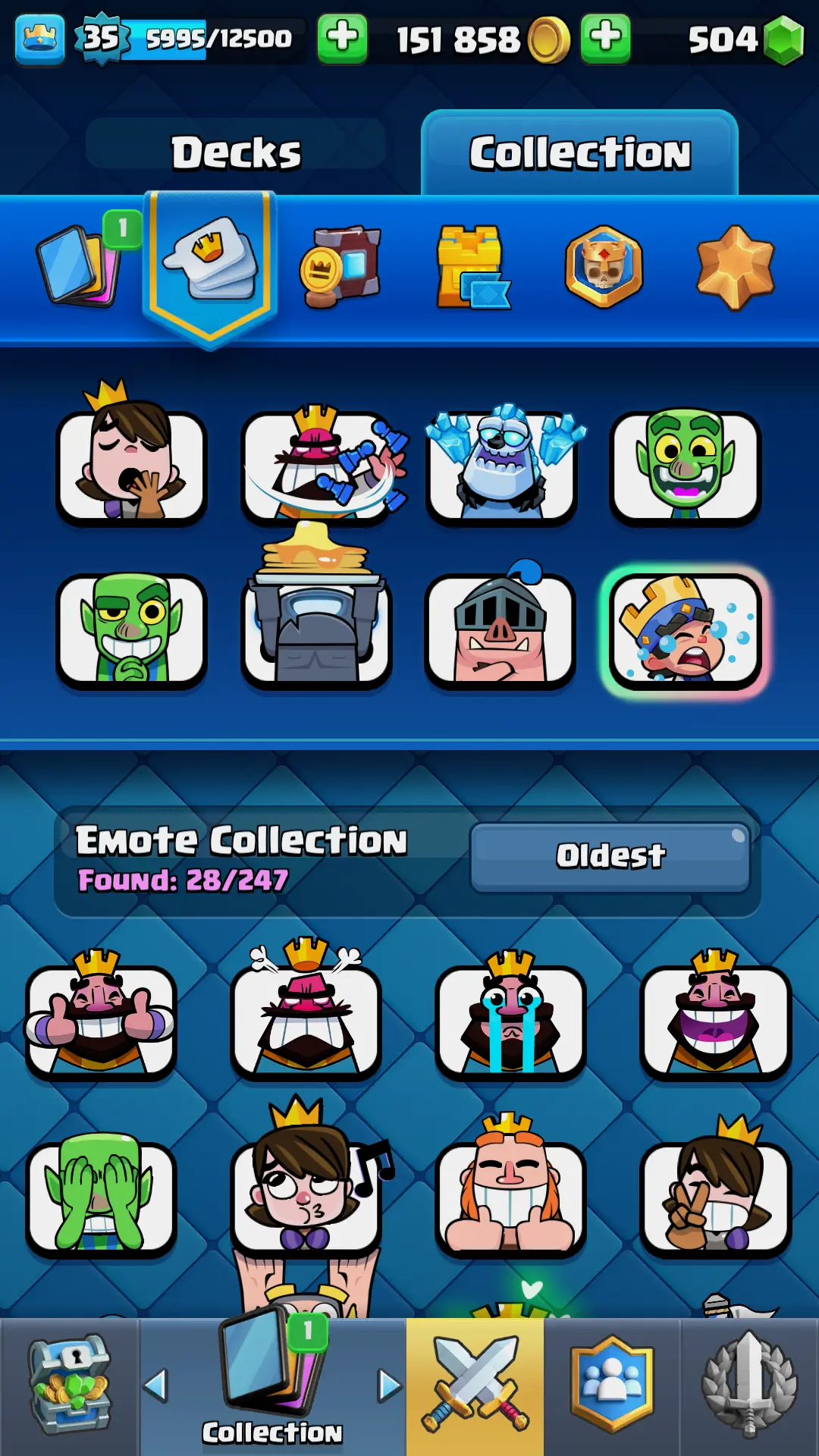Select the thinking hog rider emote
The width and height of the screenshot is (819, 1456).
coord(500,631)
